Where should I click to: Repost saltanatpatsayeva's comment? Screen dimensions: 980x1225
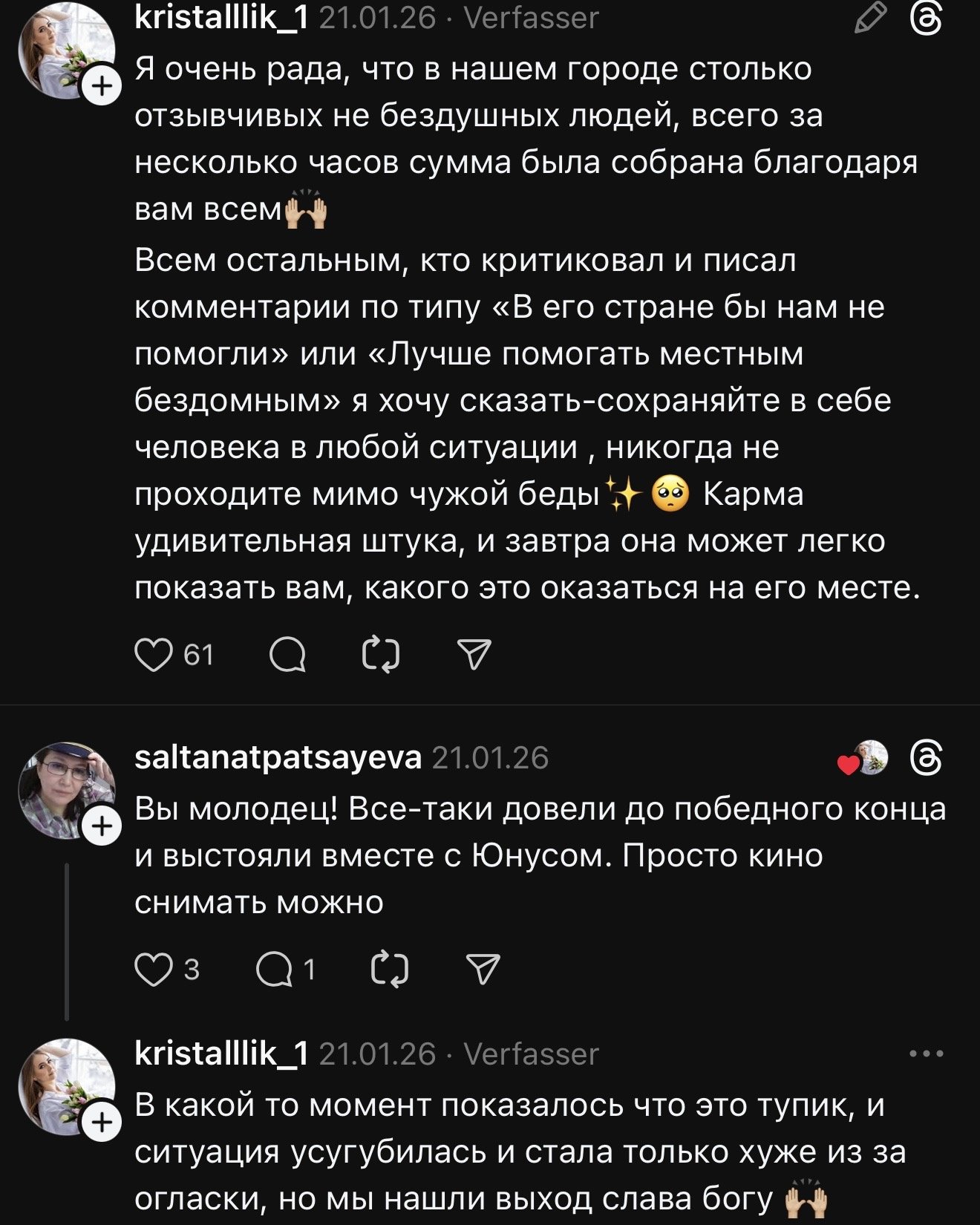pos(389,970)
